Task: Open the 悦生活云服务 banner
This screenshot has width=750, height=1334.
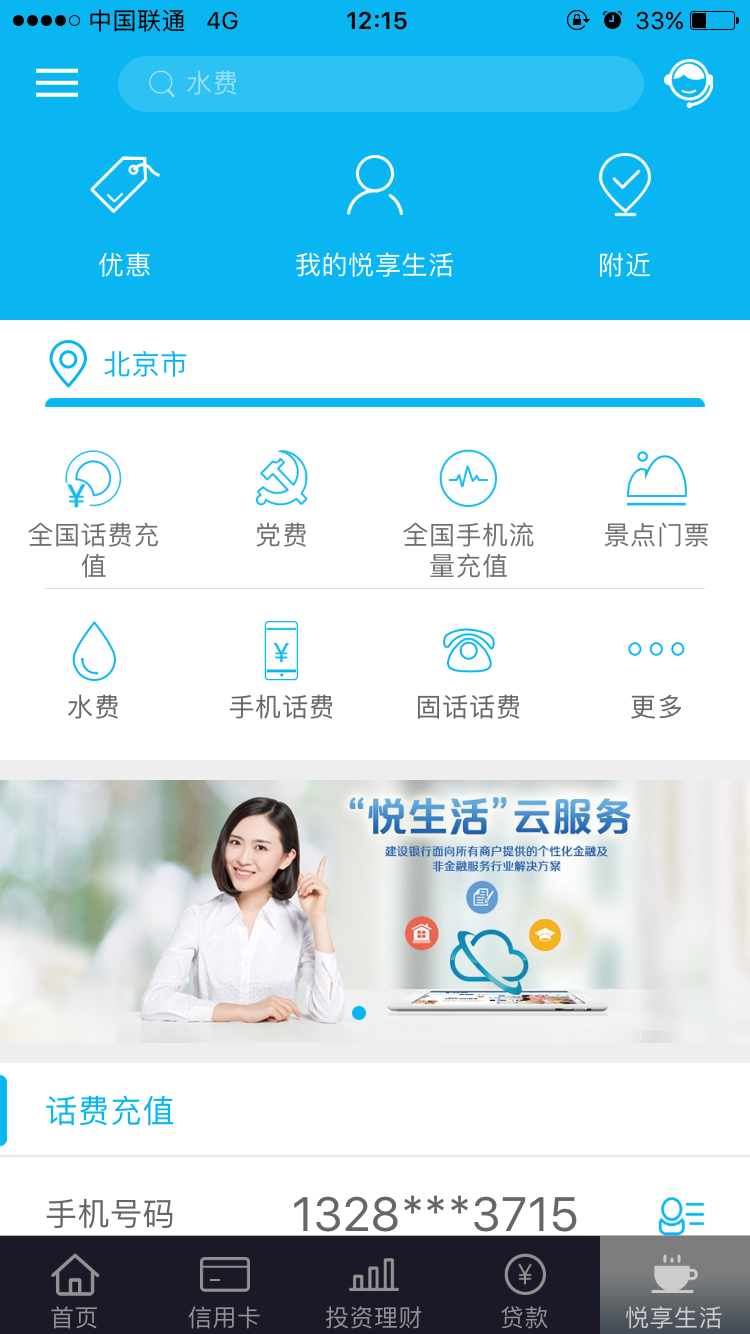Action: pyautogui.click(x=375, y=910)
